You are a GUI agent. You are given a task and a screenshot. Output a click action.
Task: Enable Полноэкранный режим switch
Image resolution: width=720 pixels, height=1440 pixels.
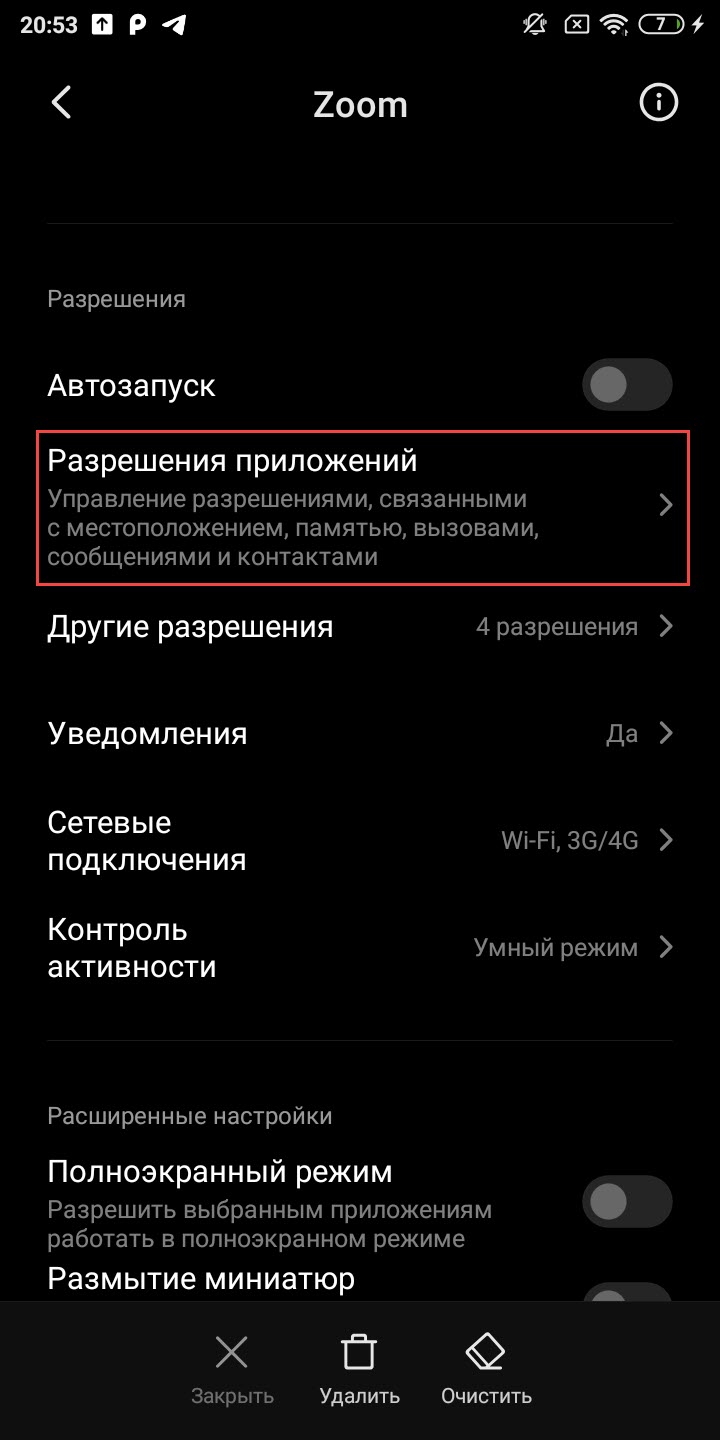coord(627,1201)
